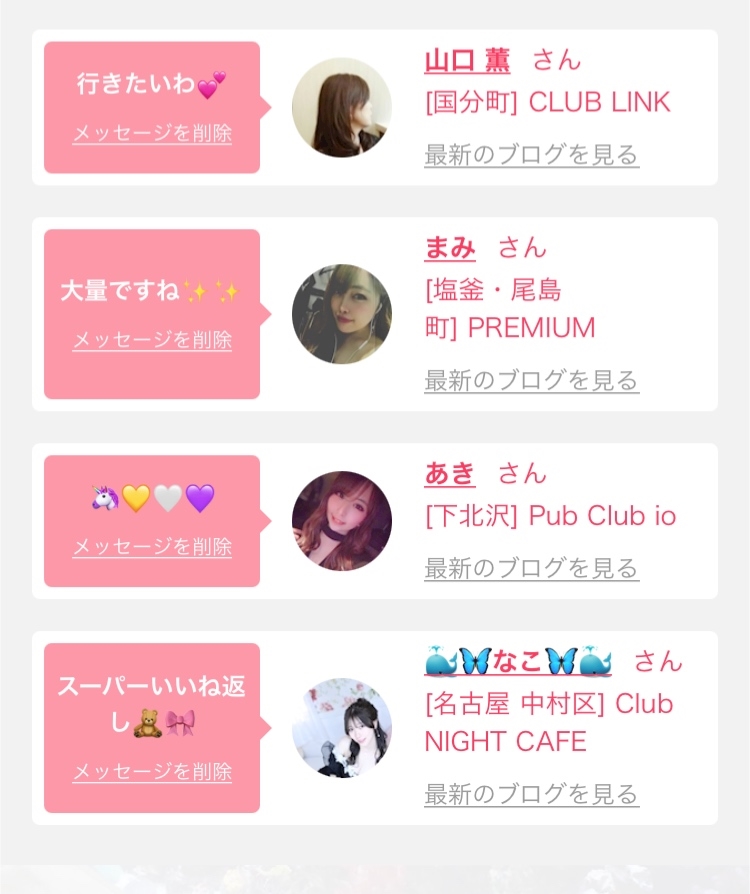Image resolution: width=750 pixels, height=894 pixels.
Task: View latest blog of なこ
Action: pyautogui.click(x=532, y=794)
